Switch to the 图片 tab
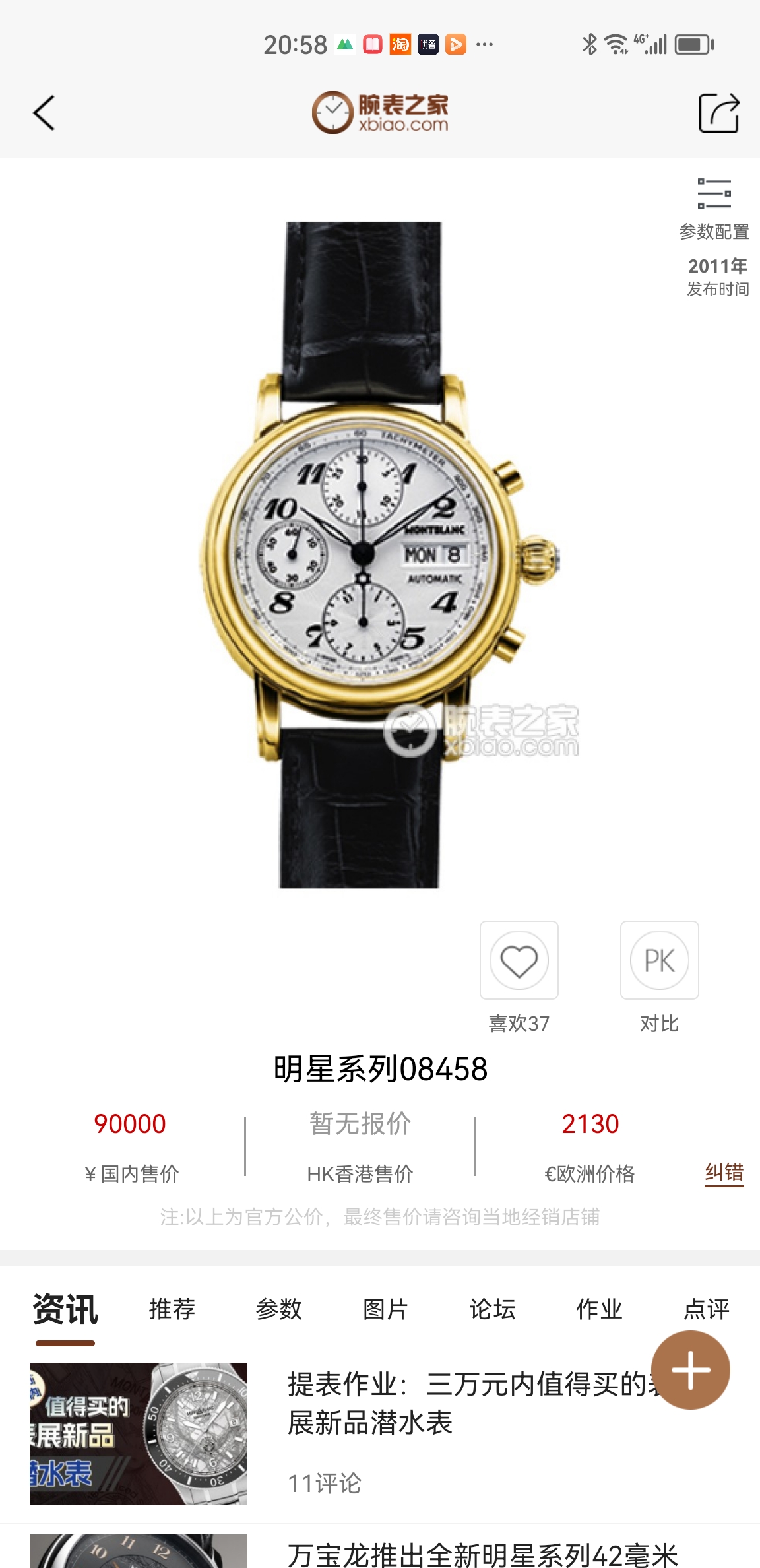This screenshot has width=760, height=1568. click(386, 1309)
